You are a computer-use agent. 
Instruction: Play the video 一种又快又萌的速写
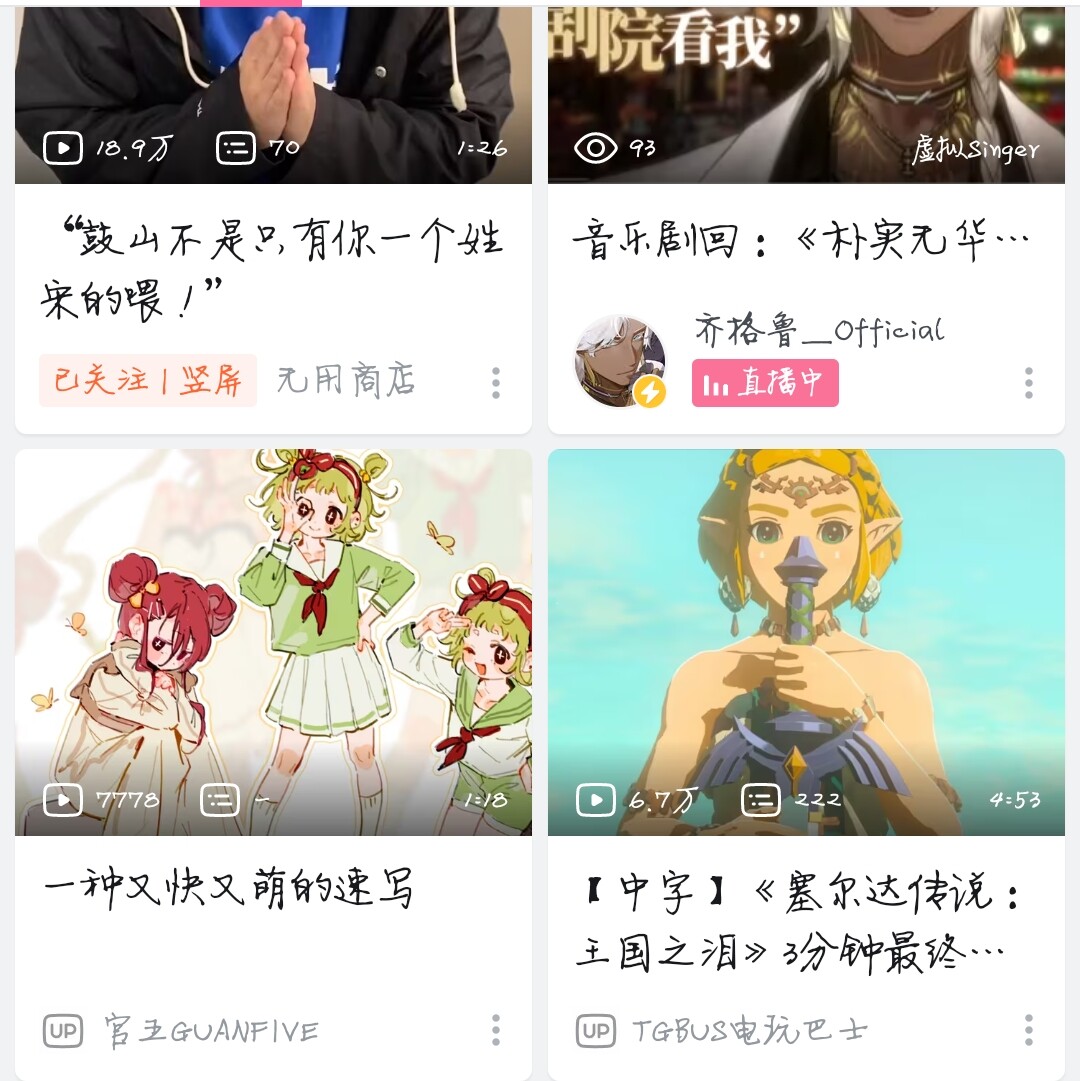273,642
